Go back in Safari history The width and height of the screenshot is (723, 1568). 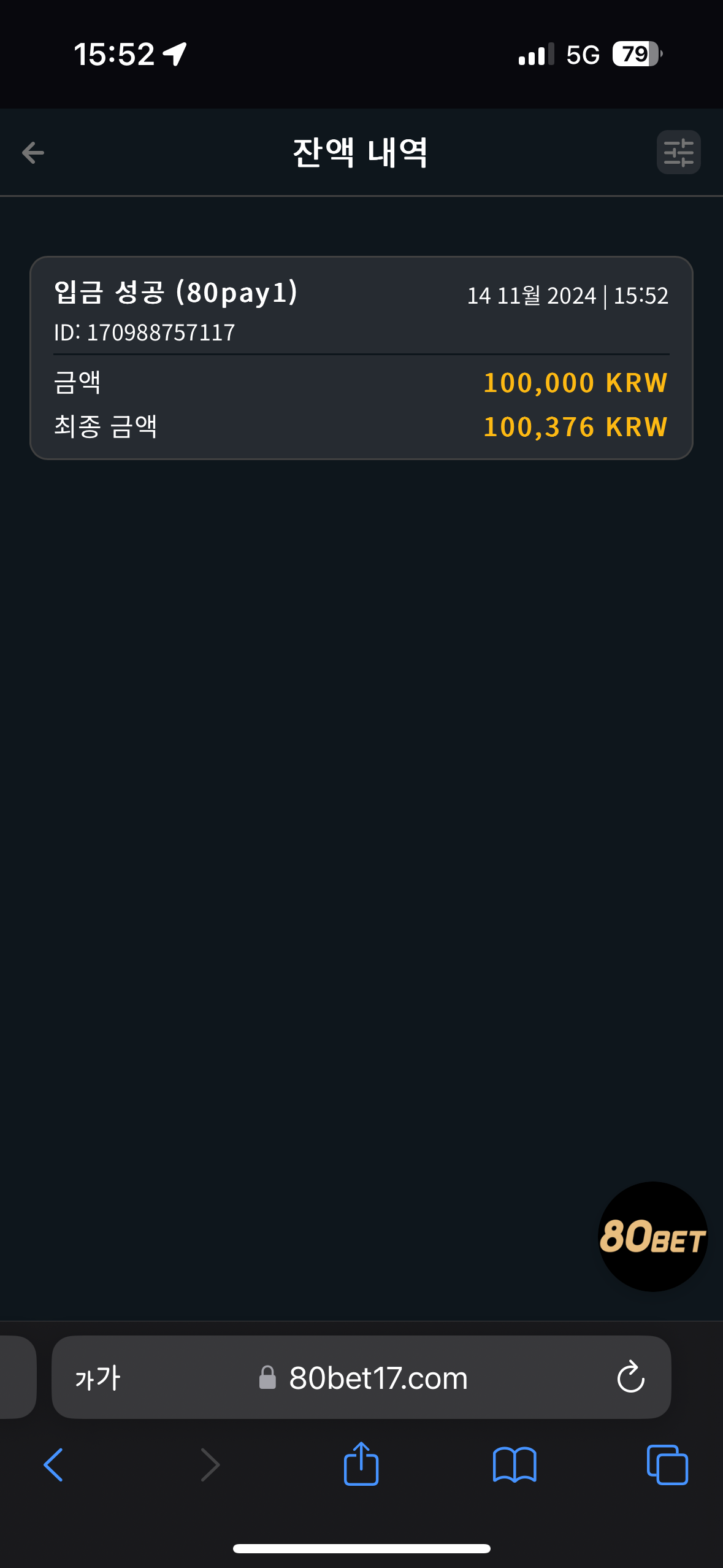[x=53, y=1465]
